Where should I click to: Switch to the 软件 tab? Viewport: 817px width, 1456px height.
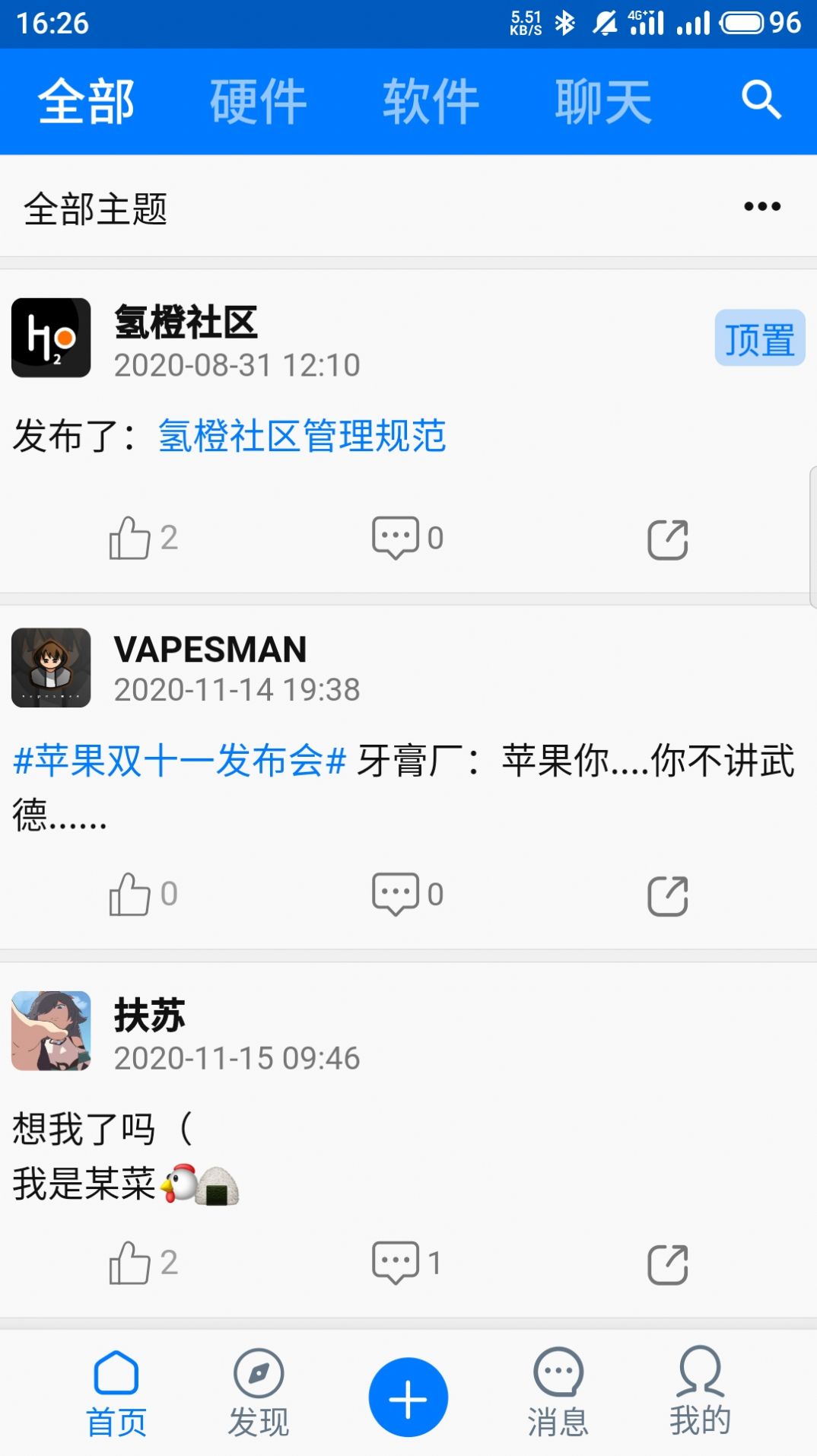click(431, 101)
